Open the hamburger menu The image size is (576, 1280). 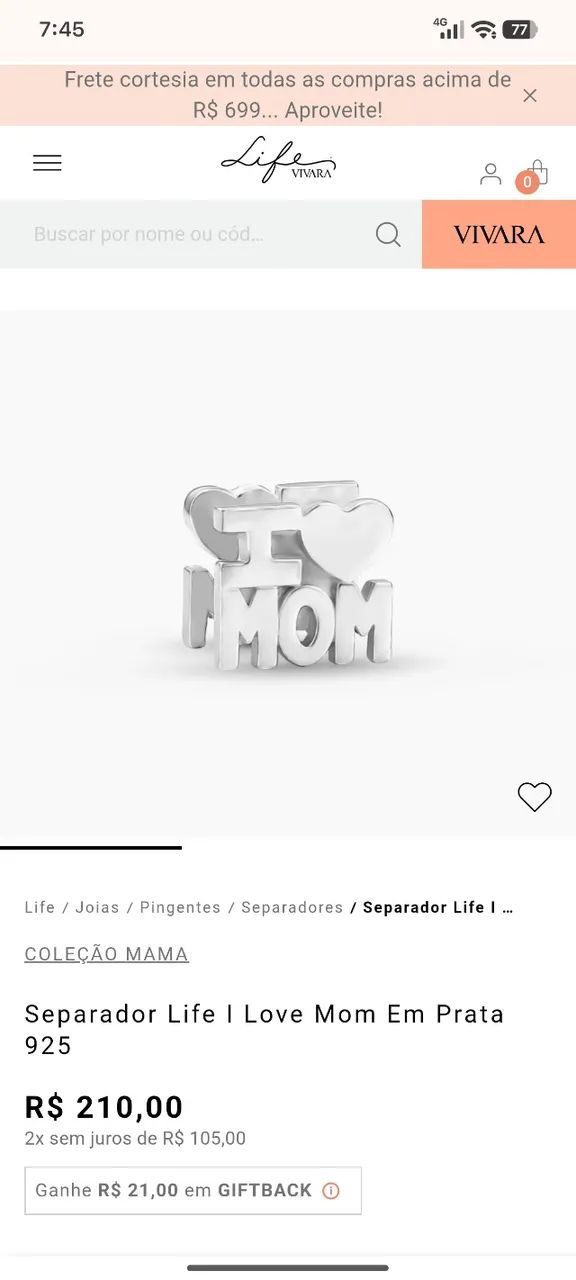pos(47,163)
